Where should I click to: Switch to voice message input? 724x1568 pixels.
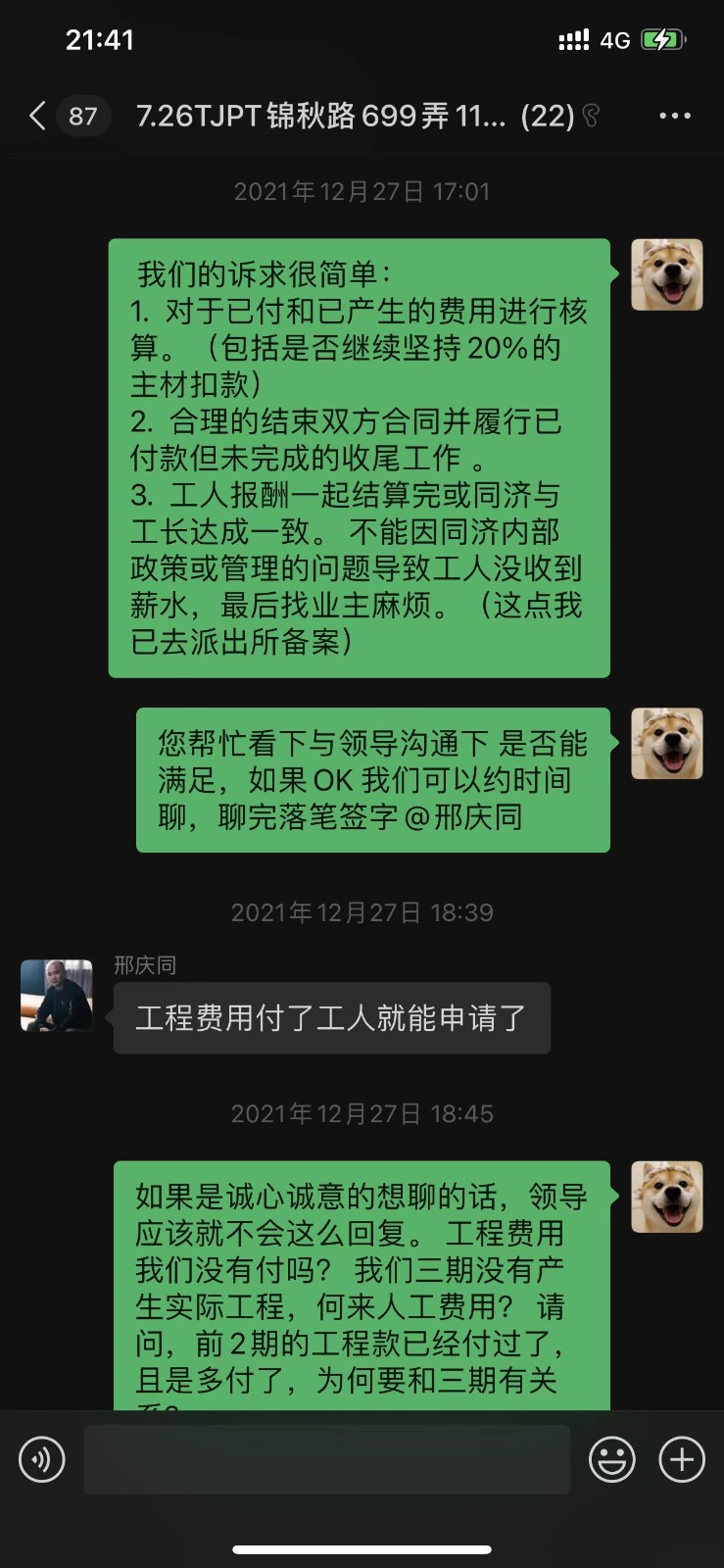coord(42,1459)
